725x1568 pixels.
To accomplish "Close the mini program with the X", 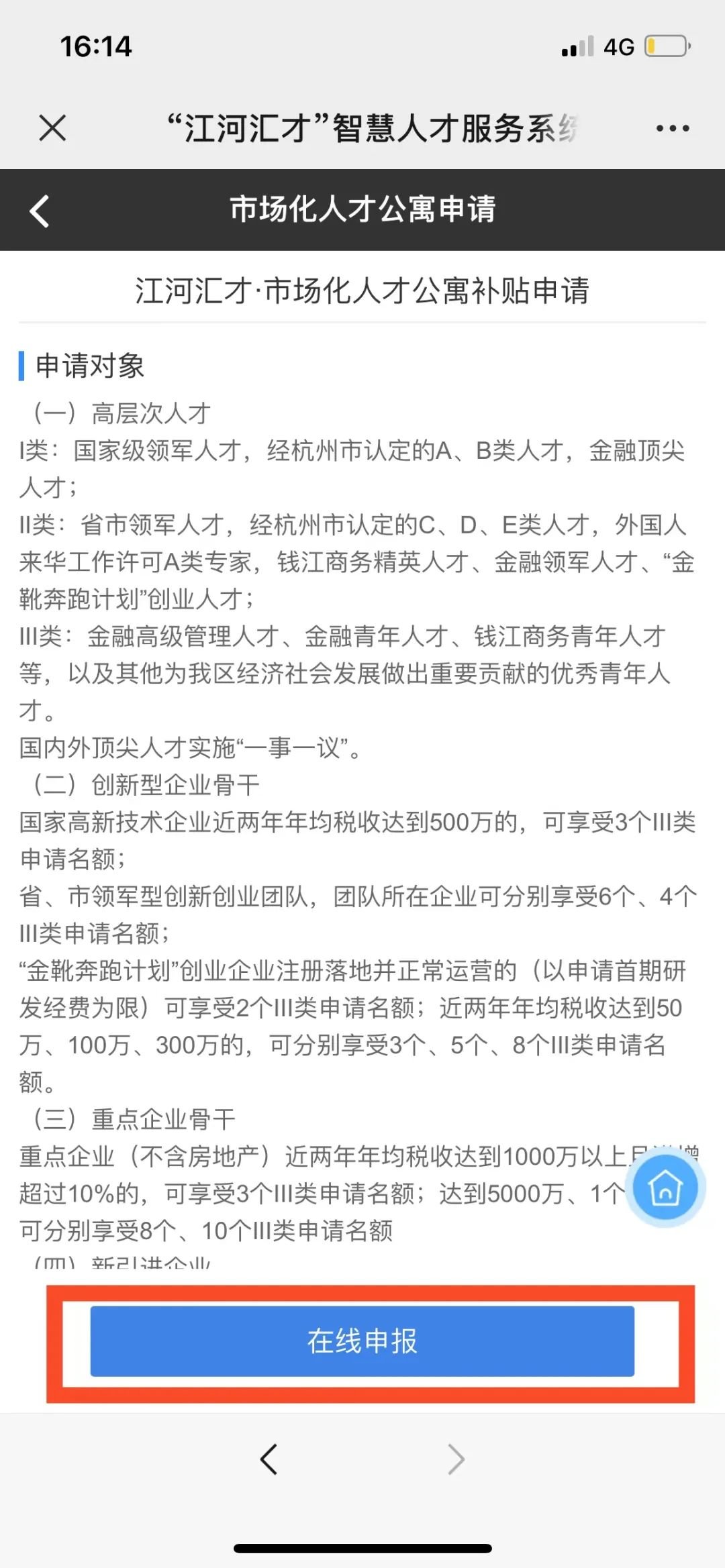I will (x=52, y=127).
